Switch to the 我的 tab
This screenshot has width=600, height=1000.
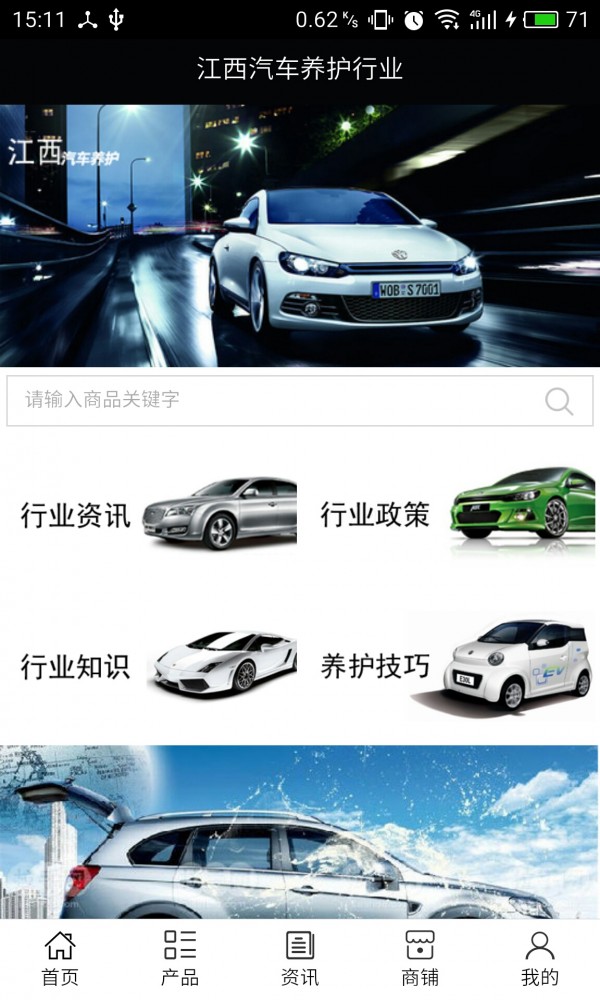540,958
